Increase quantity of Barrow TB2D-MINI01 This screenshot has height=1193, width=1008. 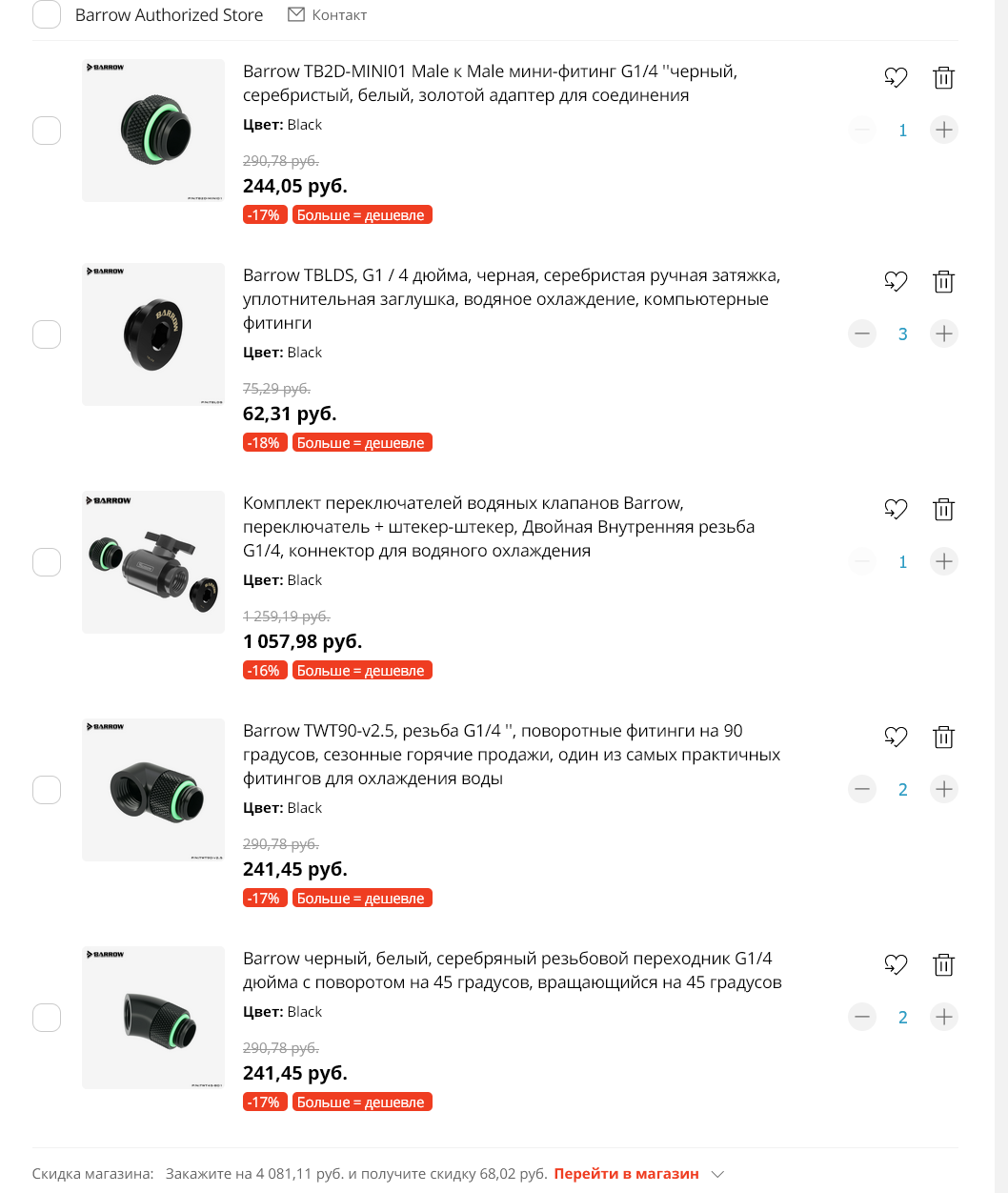coord(943,130)
